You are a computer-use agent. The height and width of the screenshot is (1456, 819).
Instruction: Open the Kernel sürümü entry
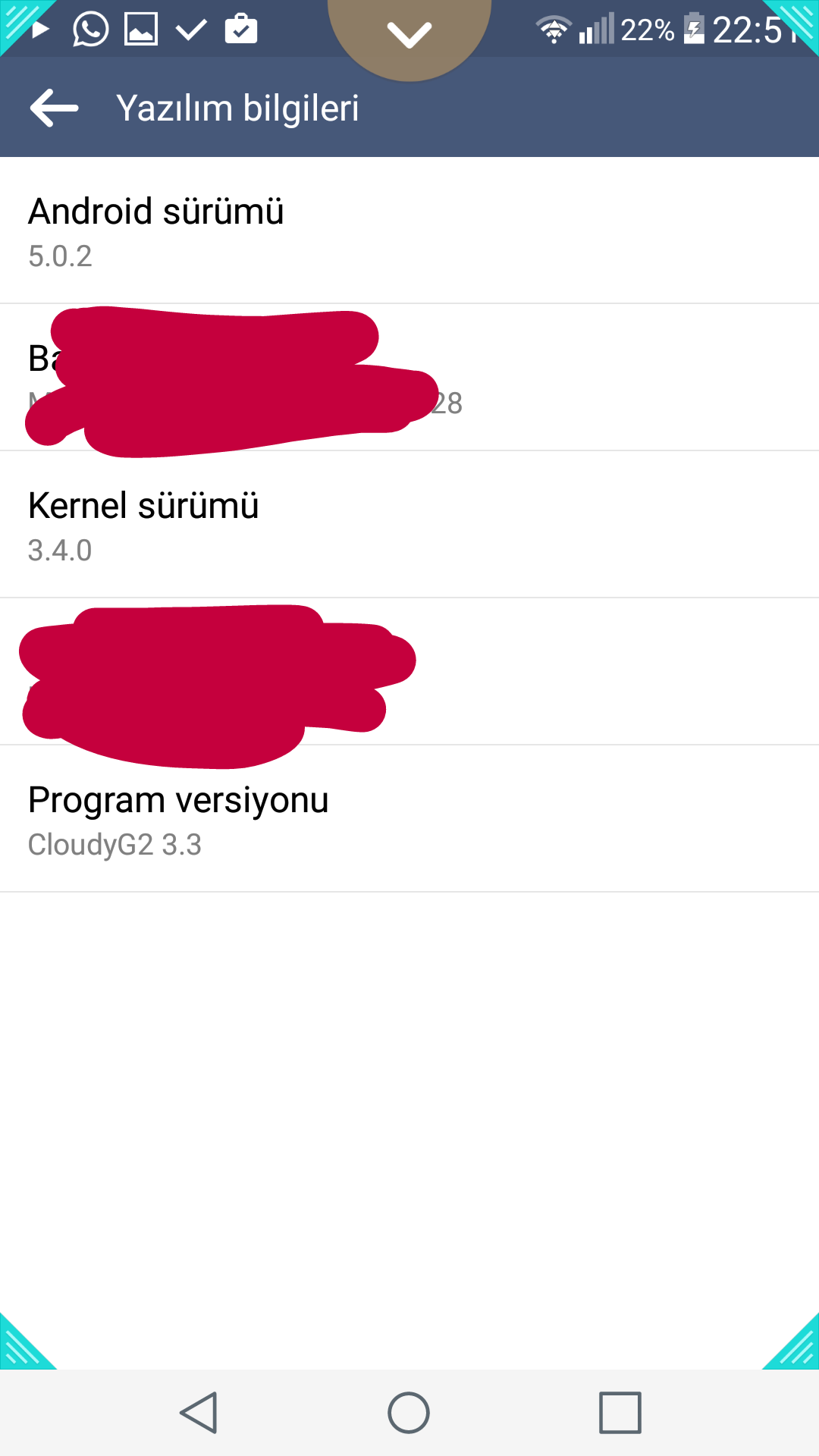(409, 525)
